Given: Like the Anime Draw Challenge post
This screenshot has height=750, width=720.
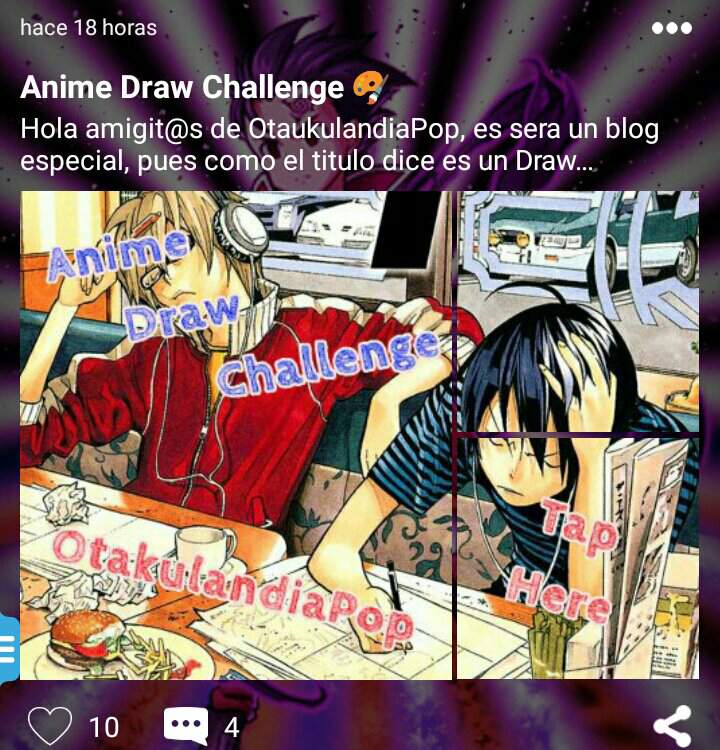Looking at the screenshot, I should pyautogui.click(x=49, y=724).
